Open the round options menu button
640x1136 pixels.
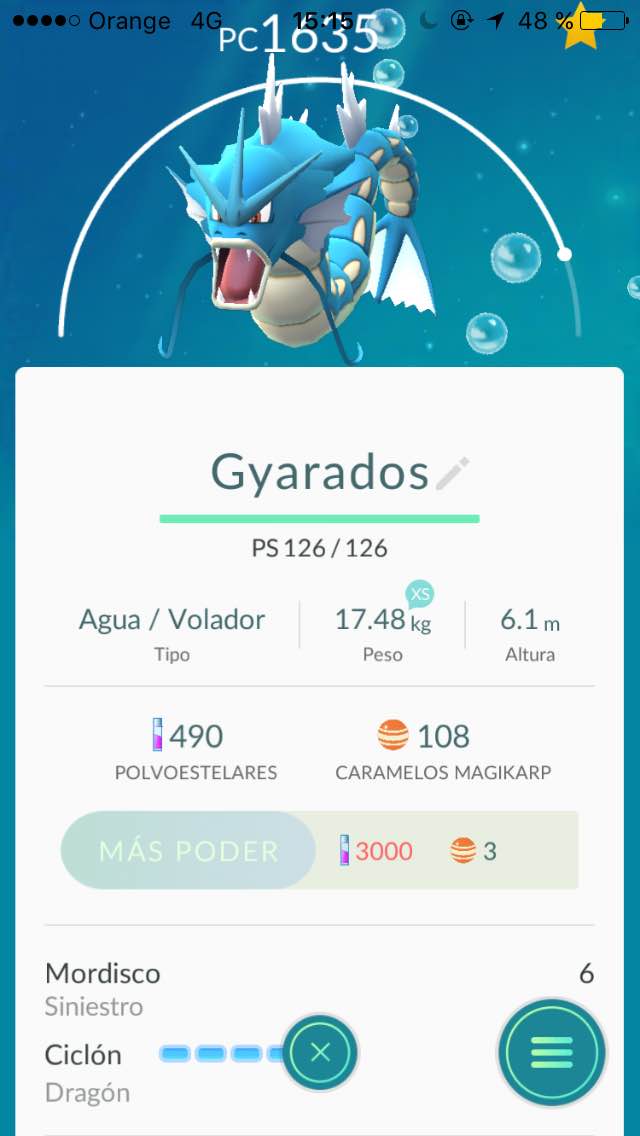pos(551,1052)
